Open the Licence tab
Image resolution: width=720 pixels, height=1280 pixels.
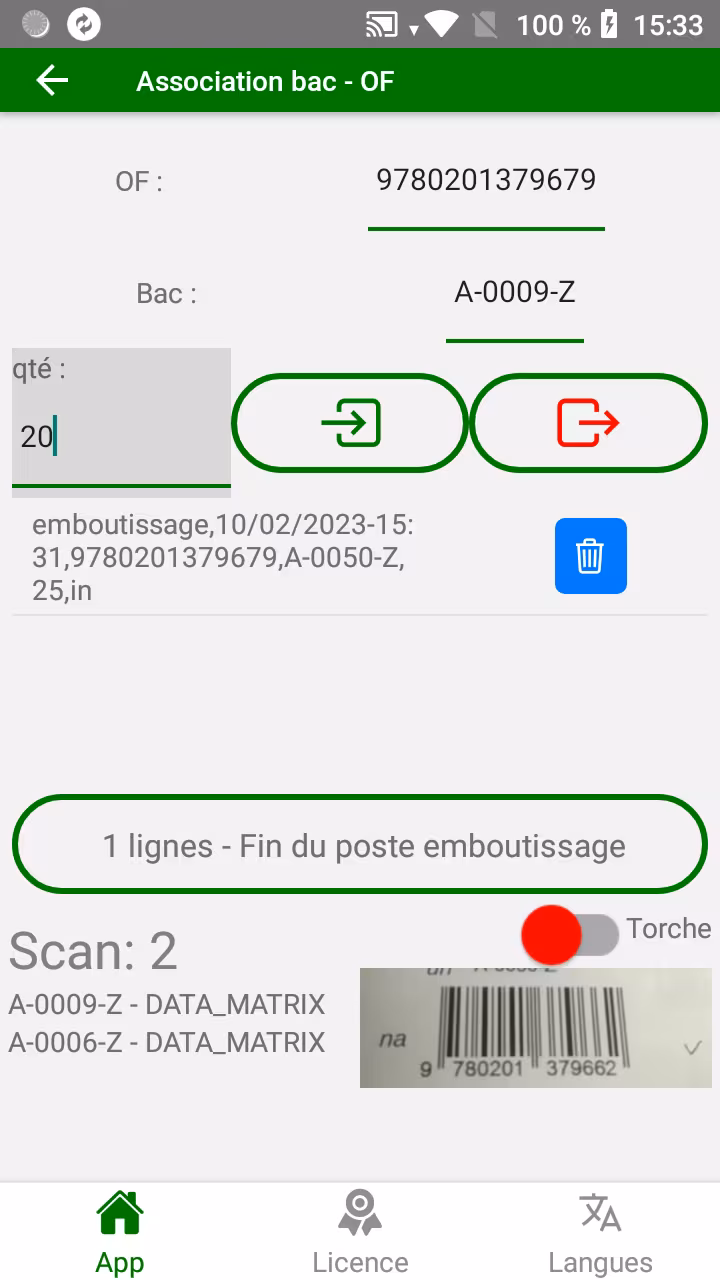(360, 1232)
